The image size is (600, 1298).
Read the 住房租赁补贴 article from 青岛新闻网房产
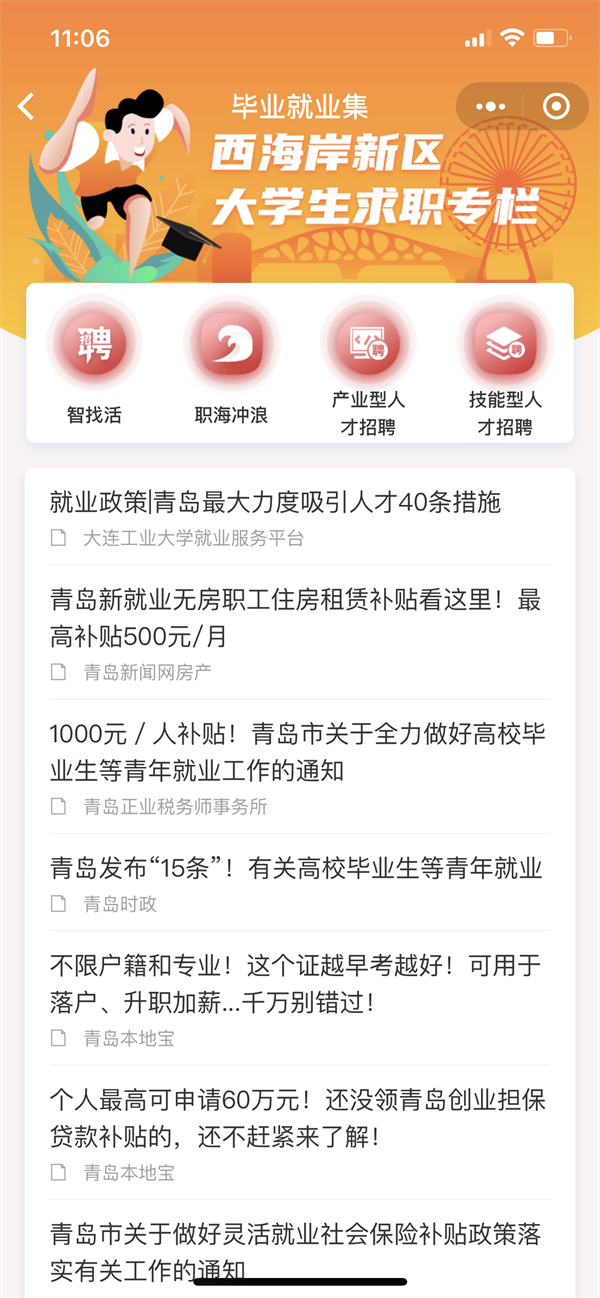click(x=295, y=616)
